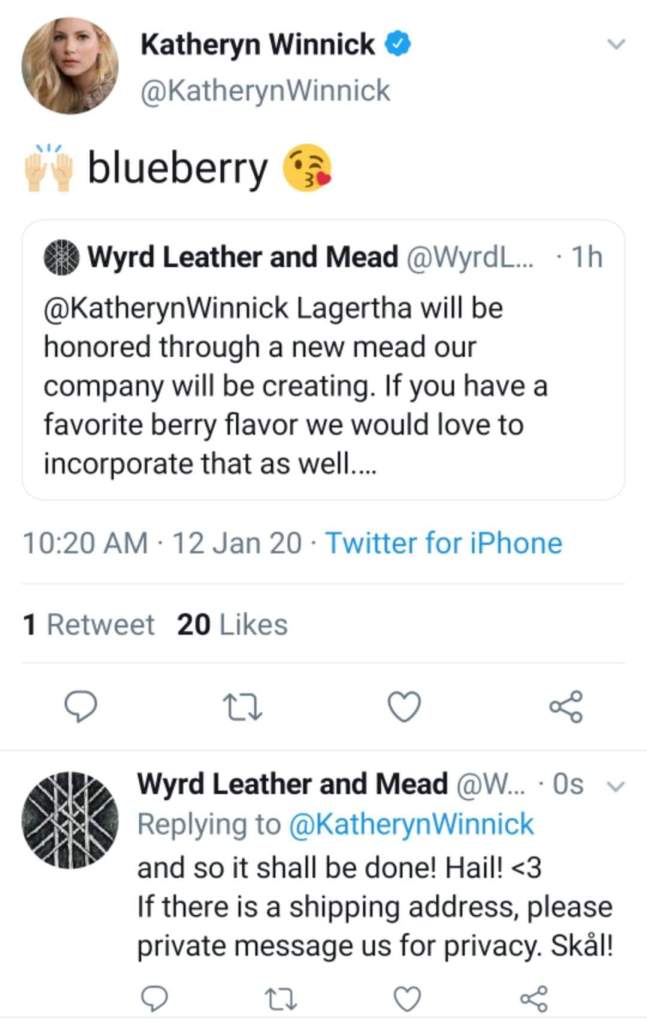Reply to Katheryn Winnick's blueberry tweet
Screen dimensions: 647x1024
(x=78, y=708)
